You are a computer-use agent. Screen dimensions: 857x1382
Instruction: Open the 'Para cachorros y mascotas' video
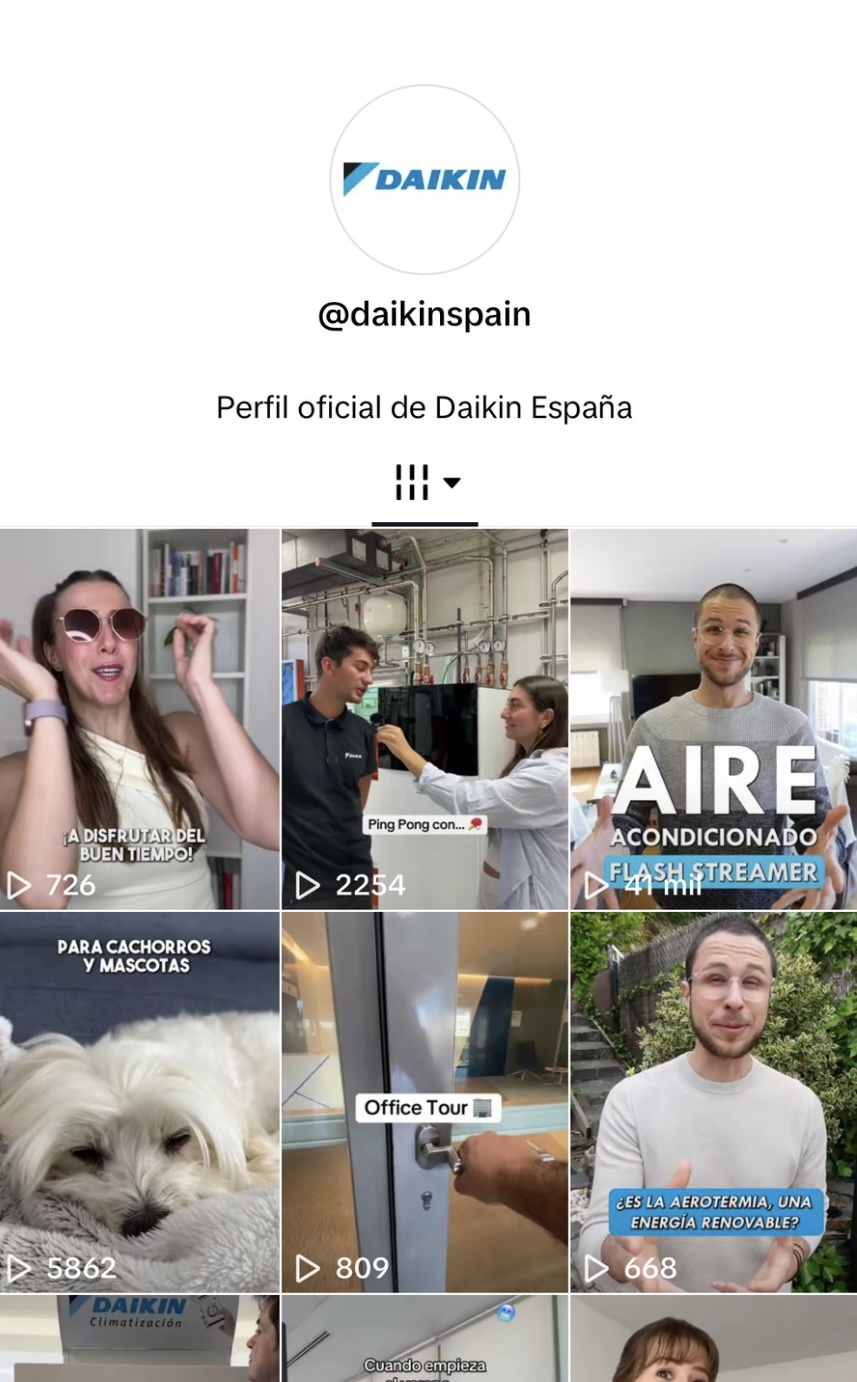click(139, 1102)
